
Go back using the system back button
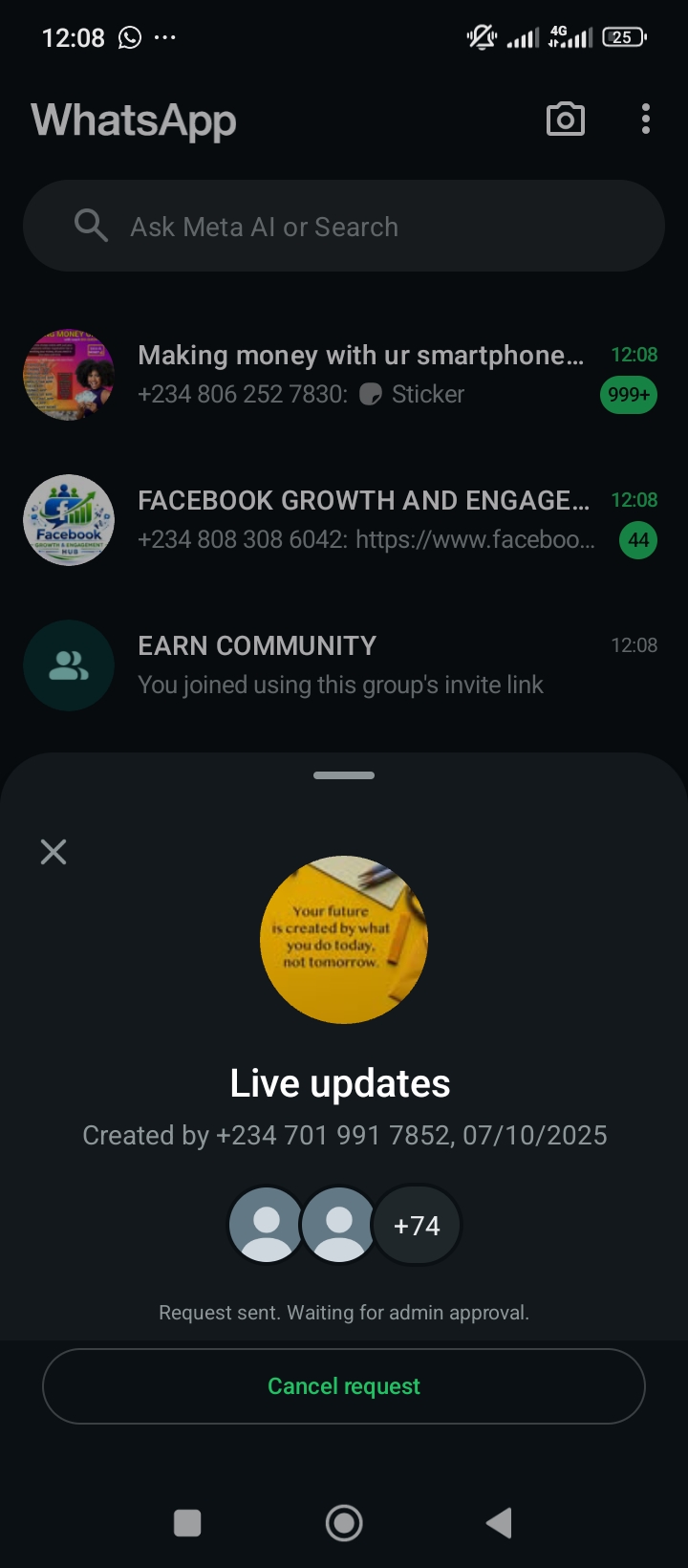[x=499, y=1523]
